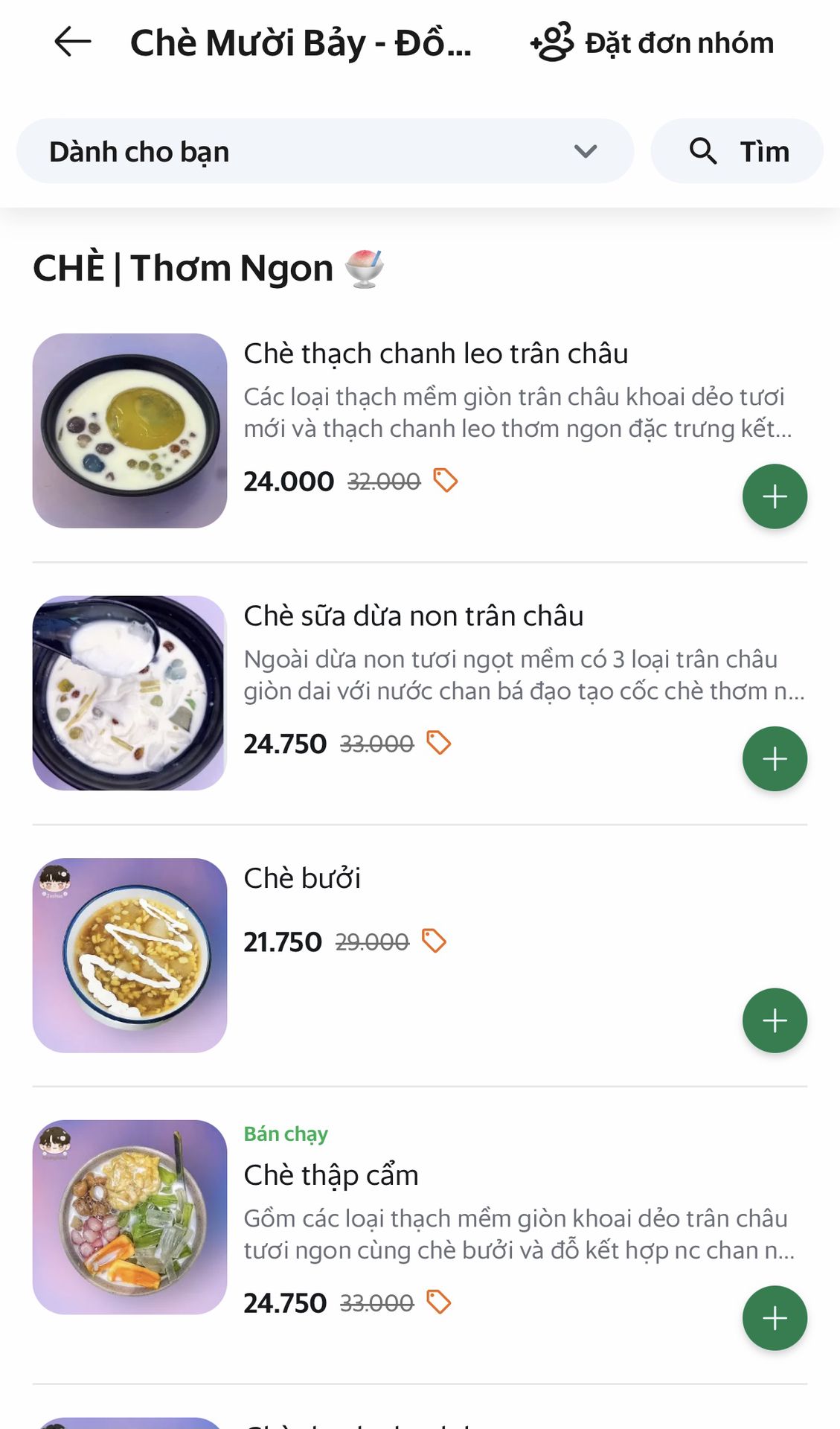
Task: Add Chè sữa dừa non trân châu to cart
Action: point(775,758)
